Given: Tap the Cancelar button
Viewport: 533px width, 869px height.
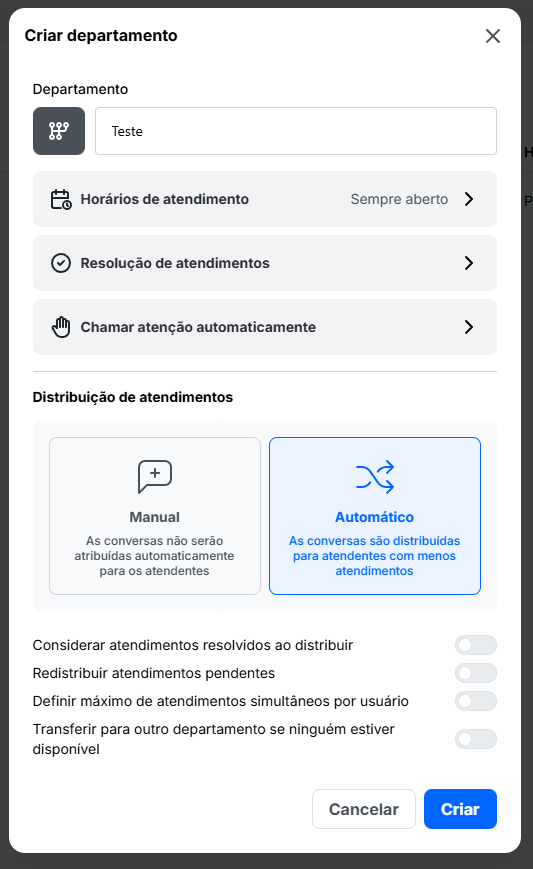Looking at the screenshot, I should pos(363,809).
